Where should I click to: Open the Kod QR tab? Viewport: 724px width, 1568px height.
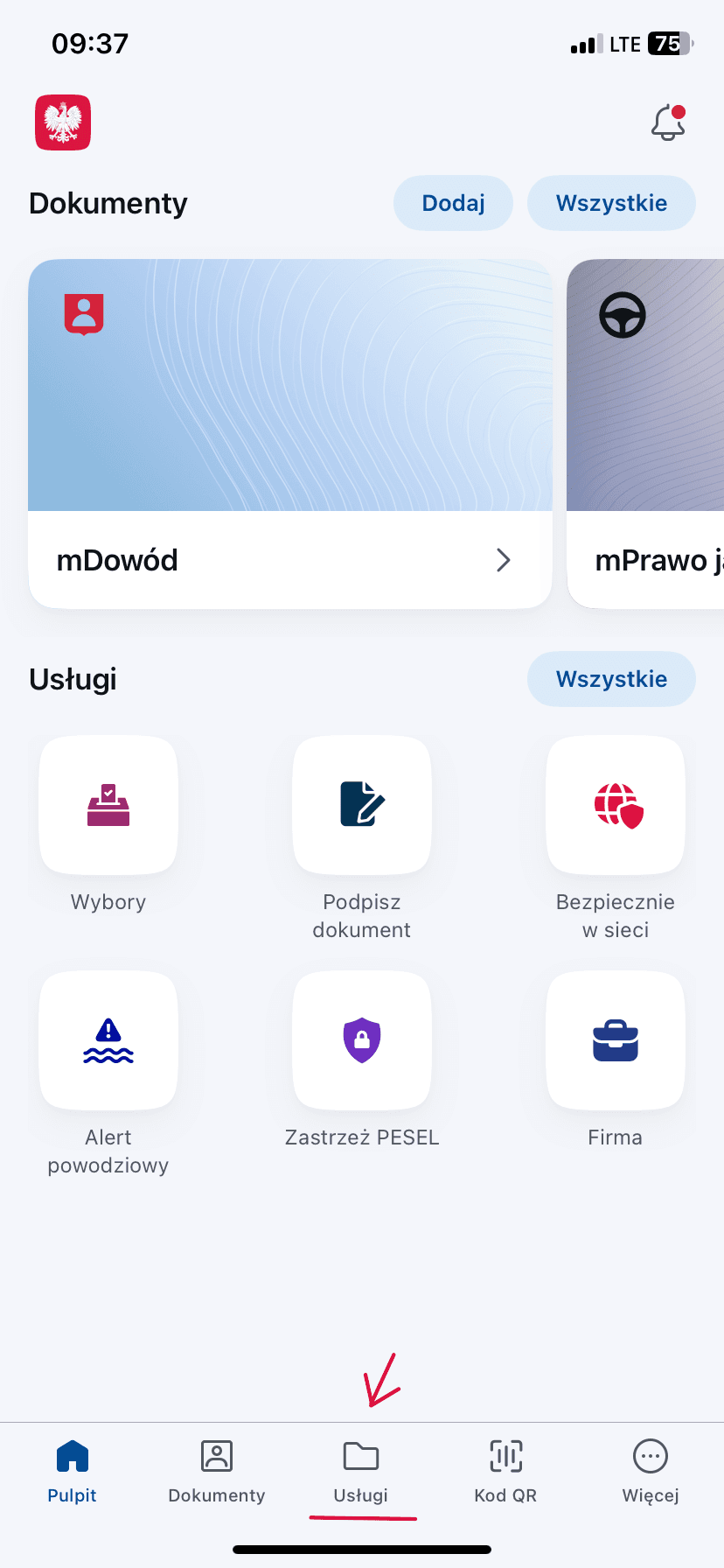click(505, 1472)
